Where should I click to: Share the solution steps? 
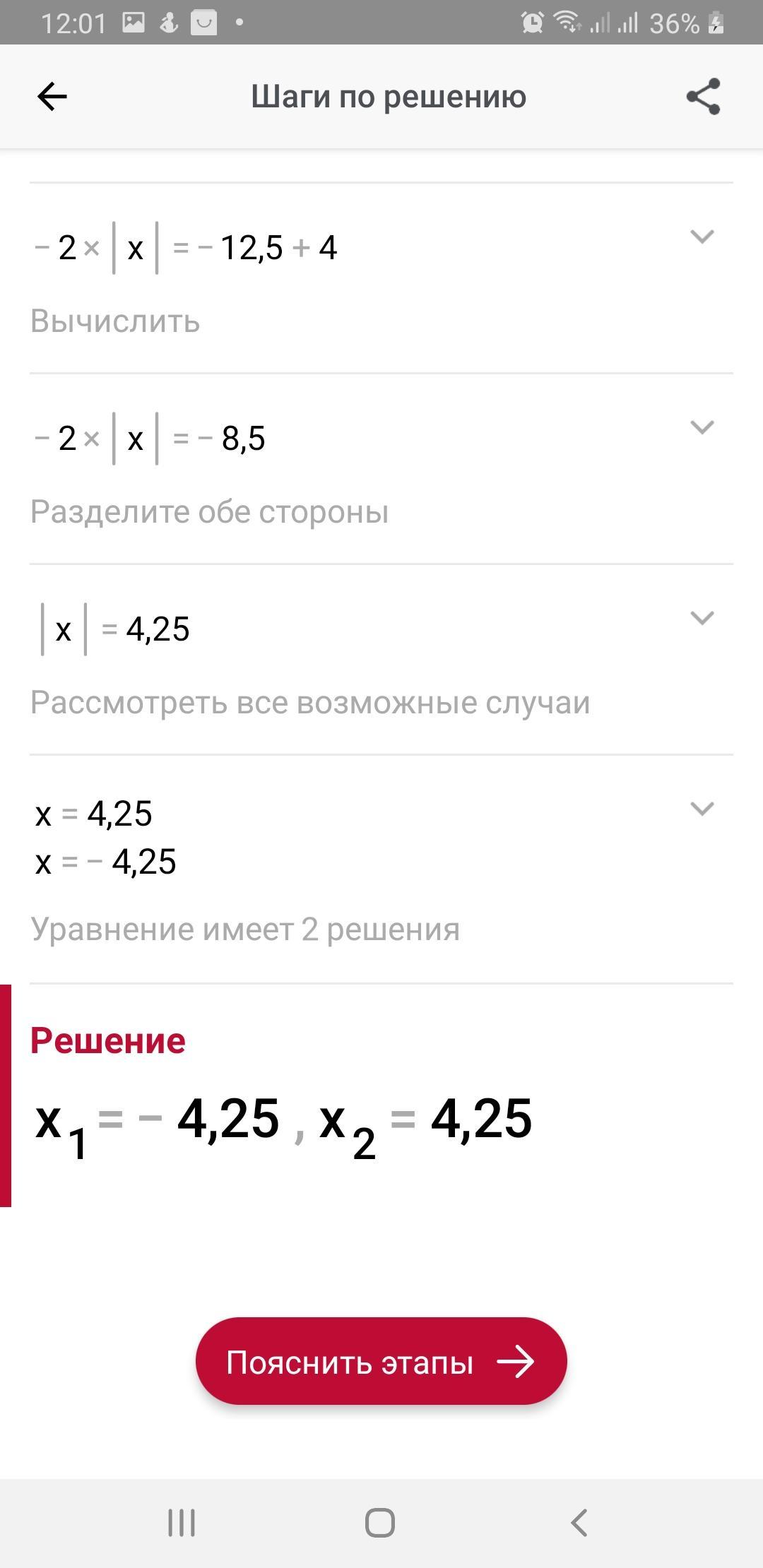tap(703, 97)
